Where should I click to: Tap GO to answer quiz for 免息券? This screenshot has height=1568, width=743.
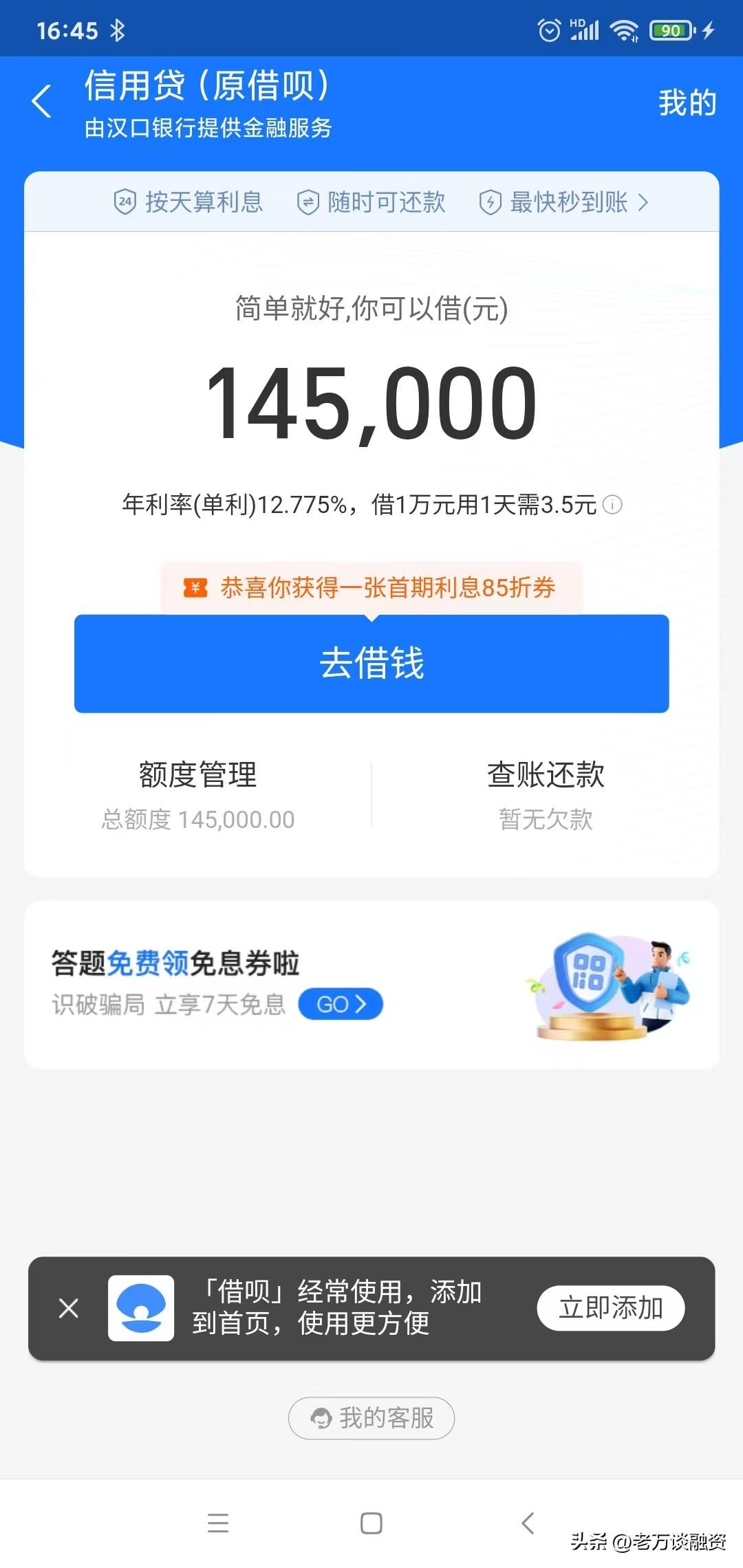[341, 1004]
